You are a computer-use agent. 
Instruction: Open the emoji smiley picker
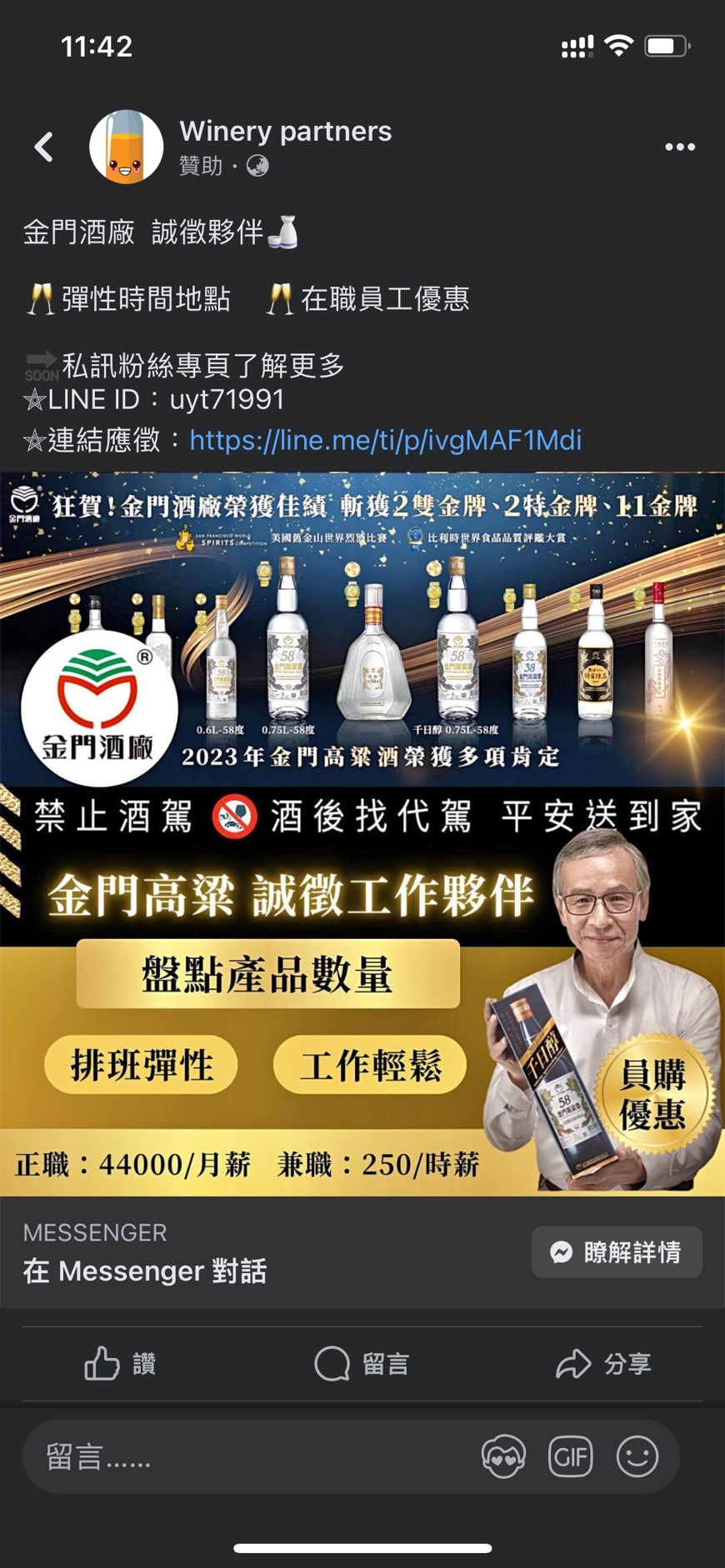637,1457
